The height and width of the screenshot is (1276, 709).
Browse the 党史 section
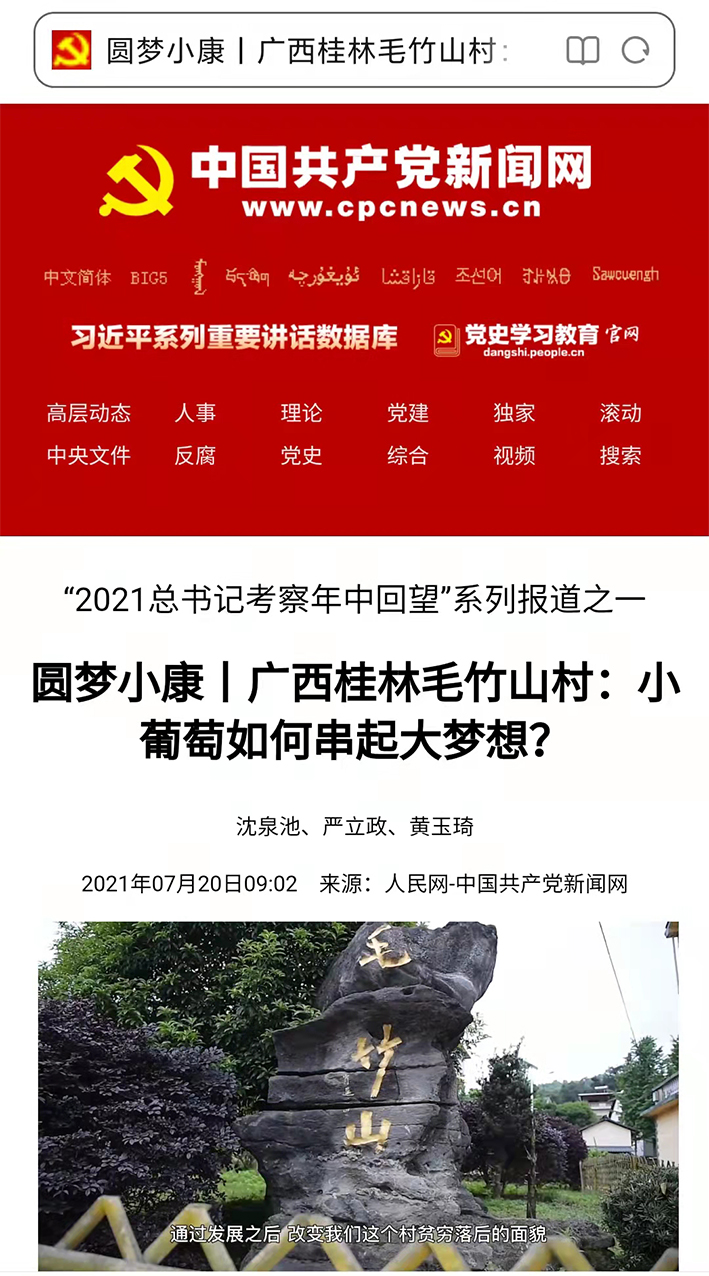pos(301,456)
